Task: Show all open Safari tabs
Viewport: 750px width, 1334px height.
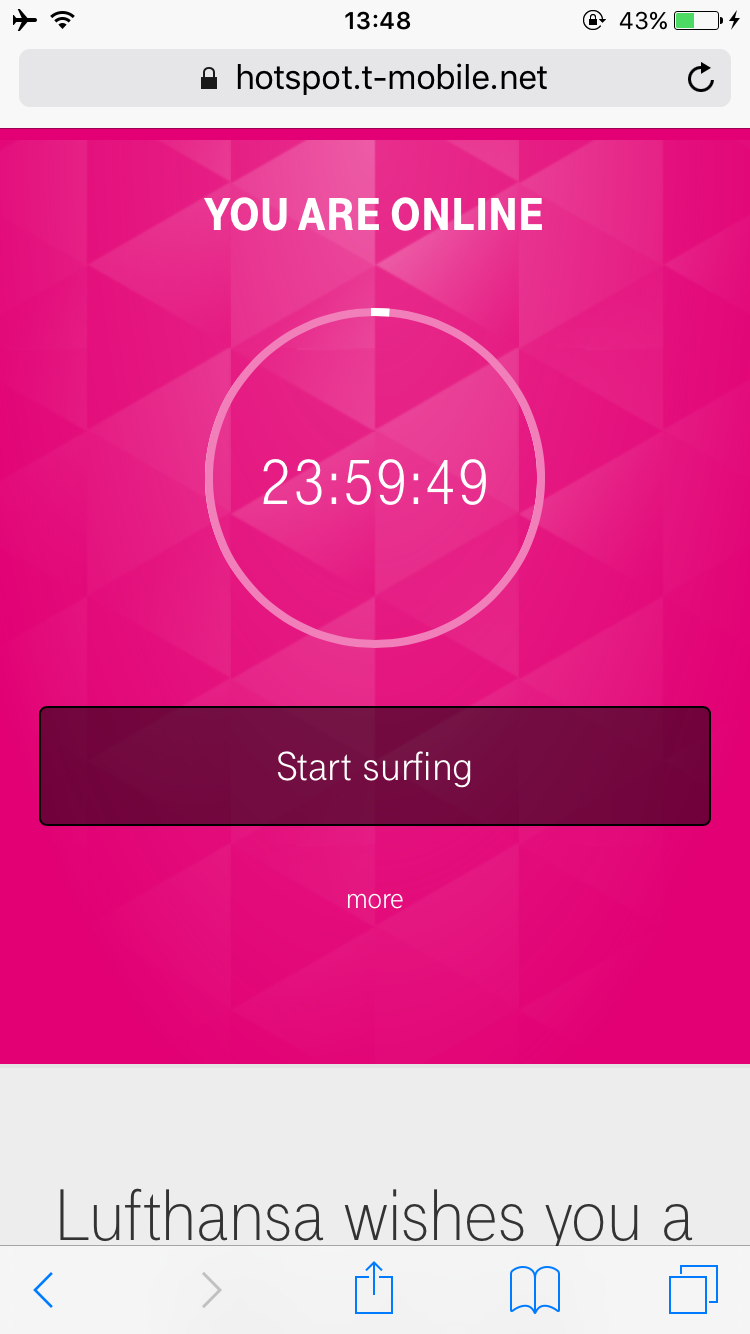Action: pyautogui.click(x=693, y=1290)
